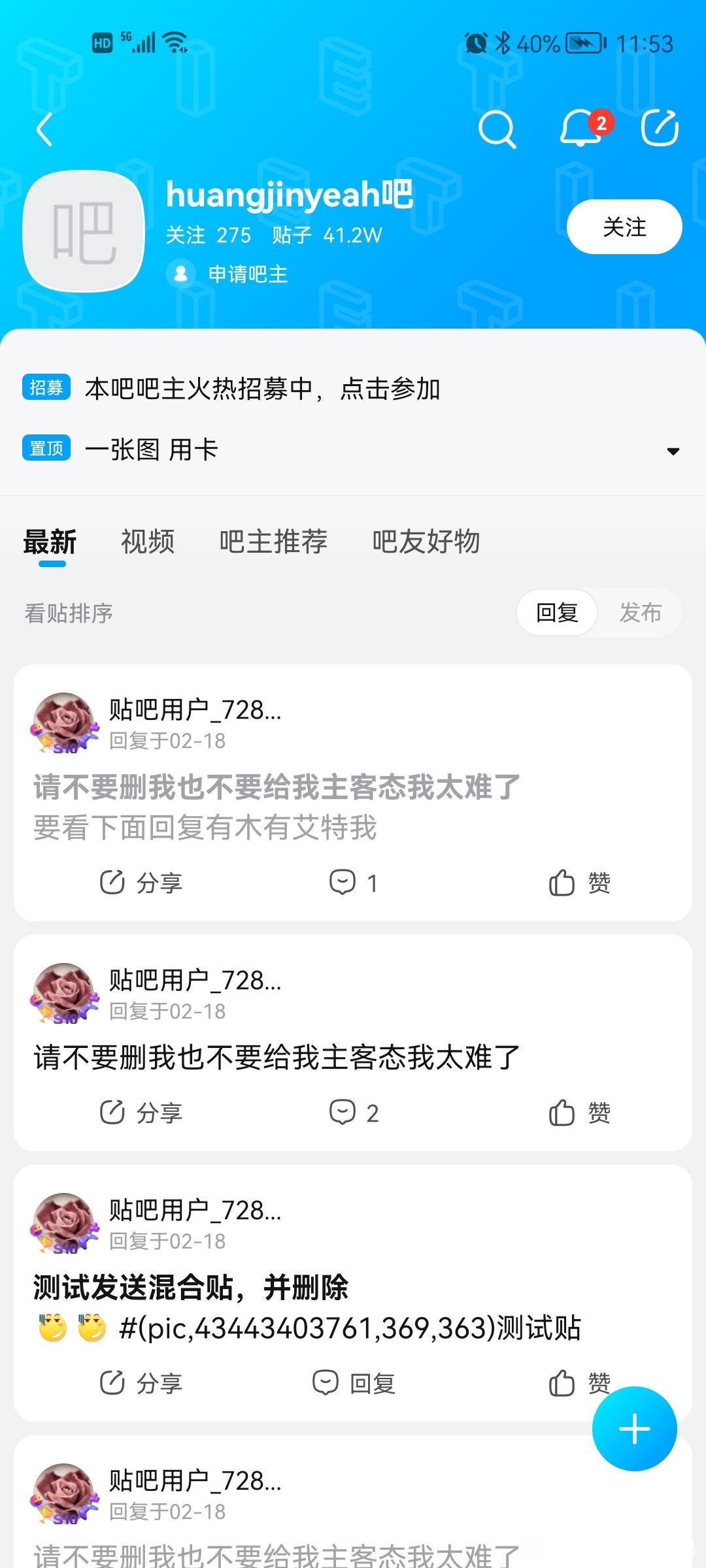The width and height of the screenshot is (706, 1568).
Task: Tap the compose icon in the top bar
Action: [x=659, y=127]
